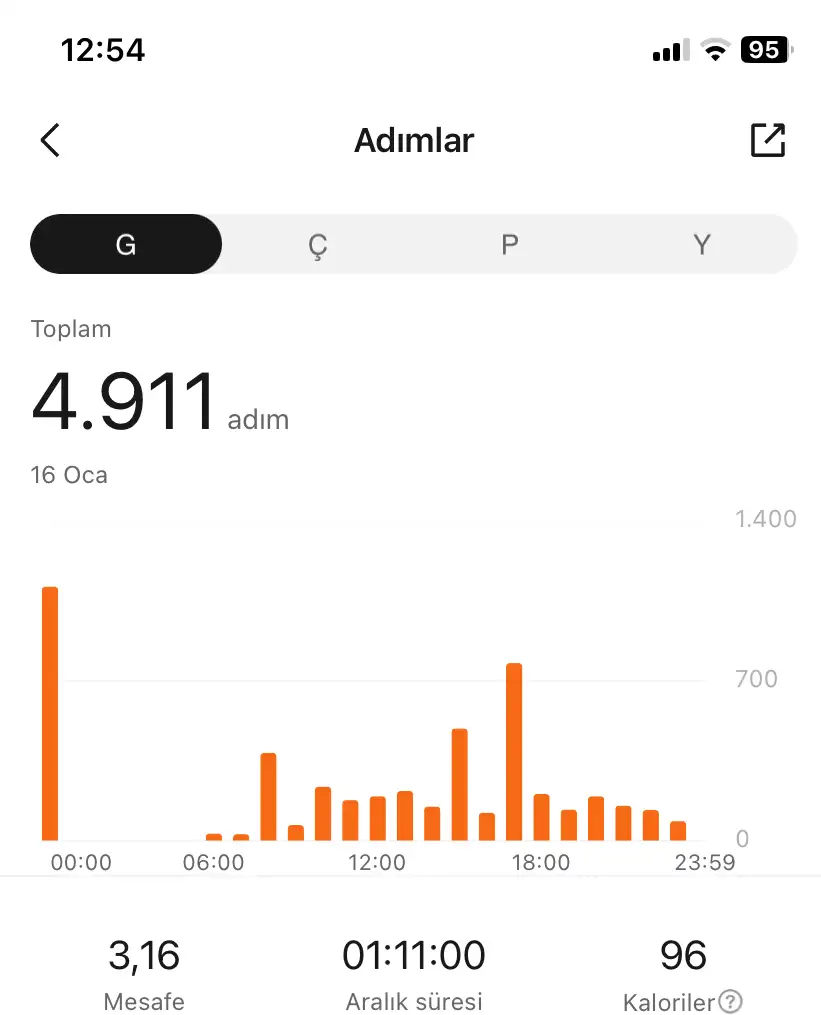Select the G daily view tab

tap(126, 245)
